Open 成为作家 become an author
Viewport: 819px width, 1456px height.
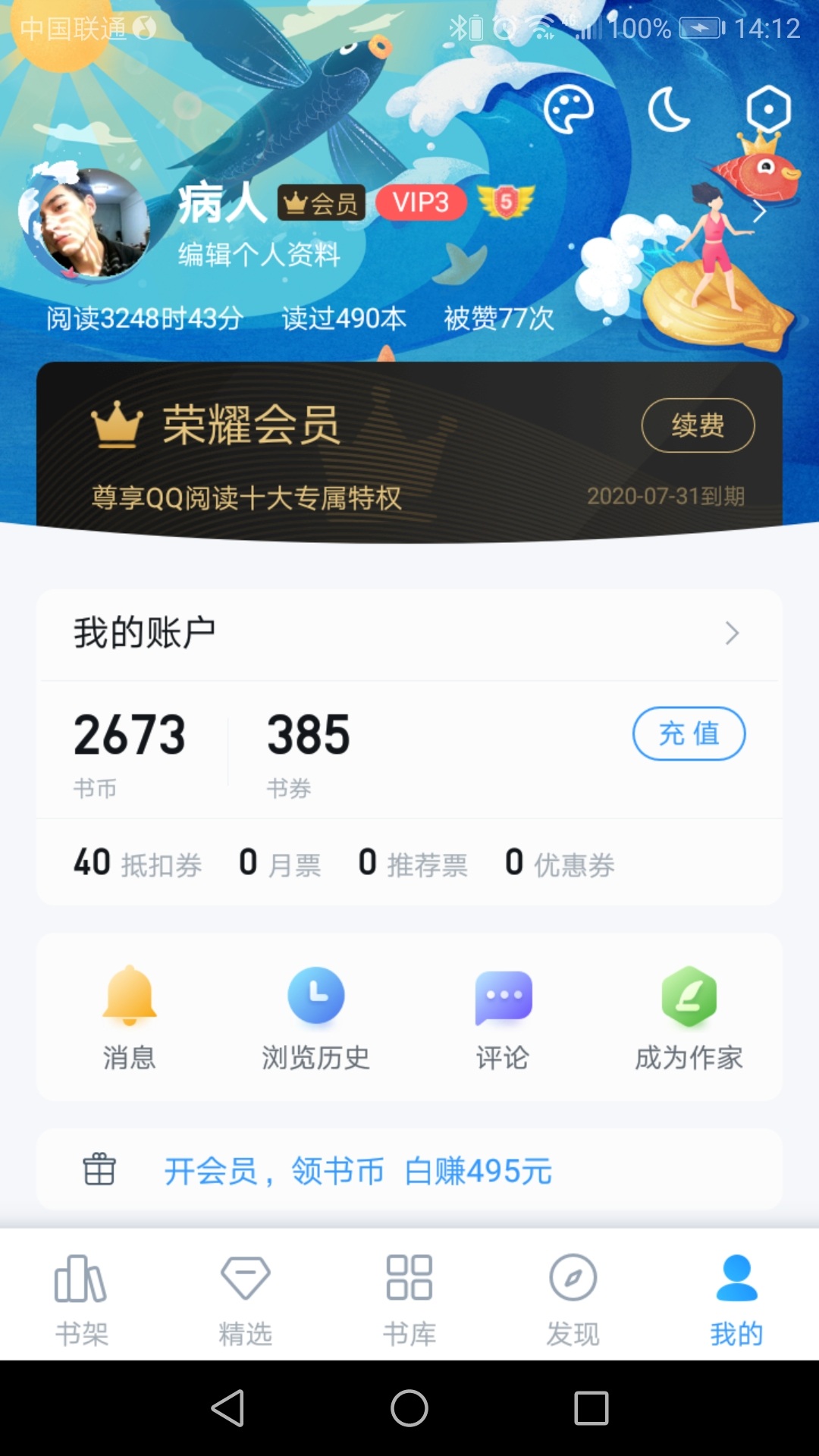coord(689,1018)
